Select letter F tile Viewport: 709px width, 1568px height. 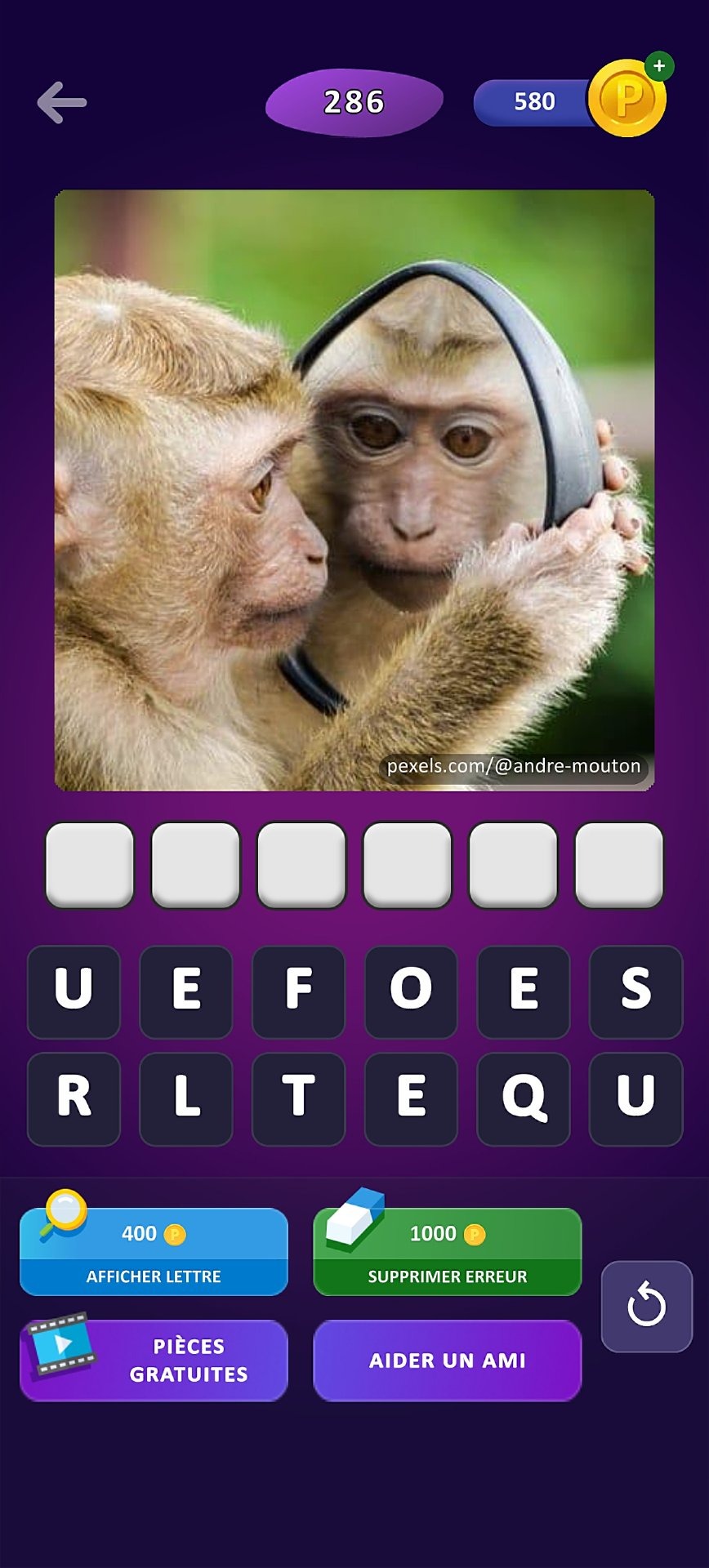[298, 991]
